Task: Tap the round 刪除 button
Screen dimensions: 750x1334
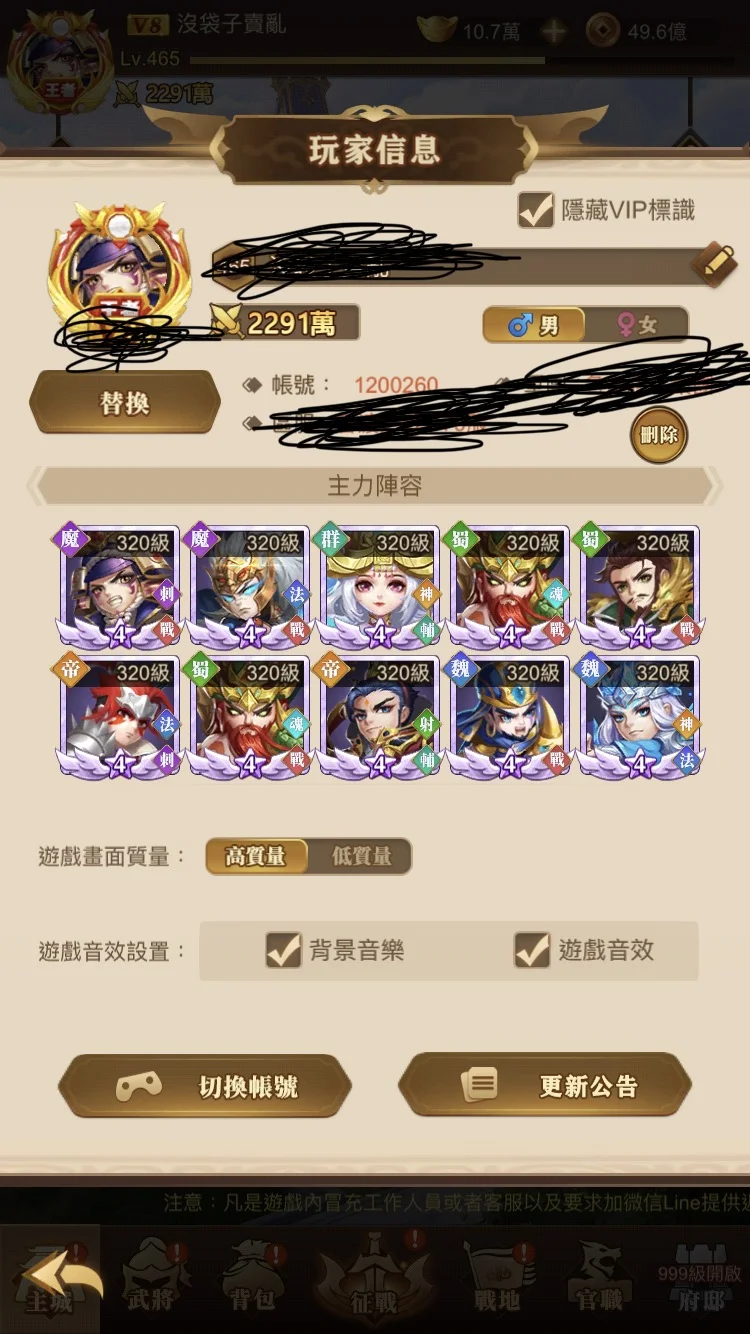Action: (659, 435)
